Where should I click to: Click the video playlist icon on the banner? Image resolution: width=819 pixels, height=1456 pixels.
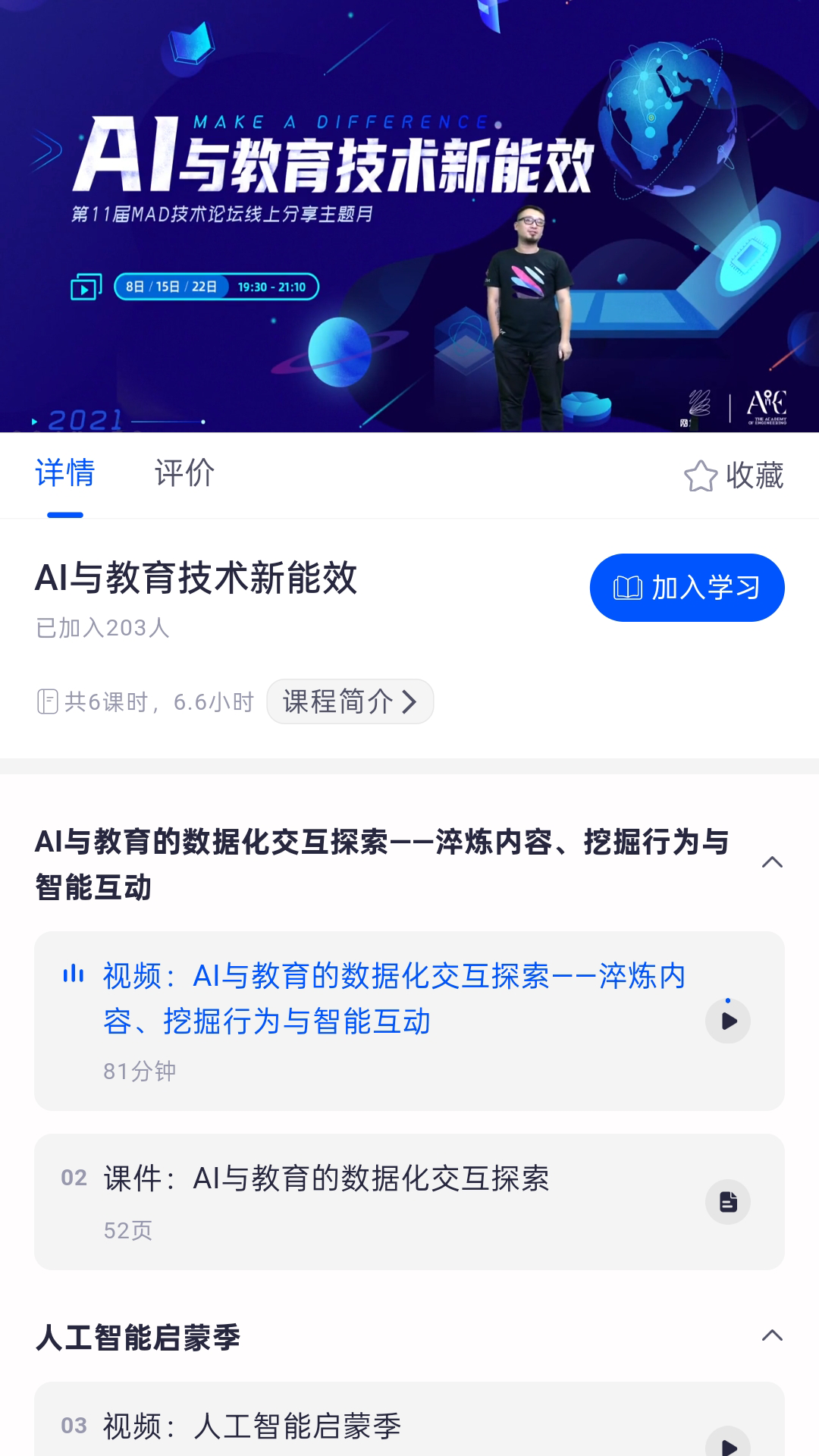coord(86,287)
